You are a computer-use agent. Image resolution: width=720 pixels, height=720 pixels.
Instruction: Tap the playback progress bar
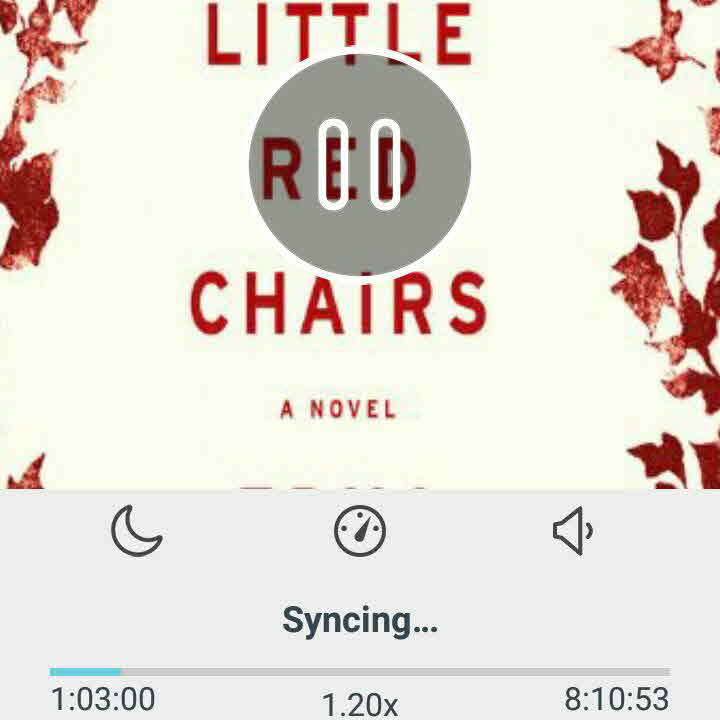[360, 672]
